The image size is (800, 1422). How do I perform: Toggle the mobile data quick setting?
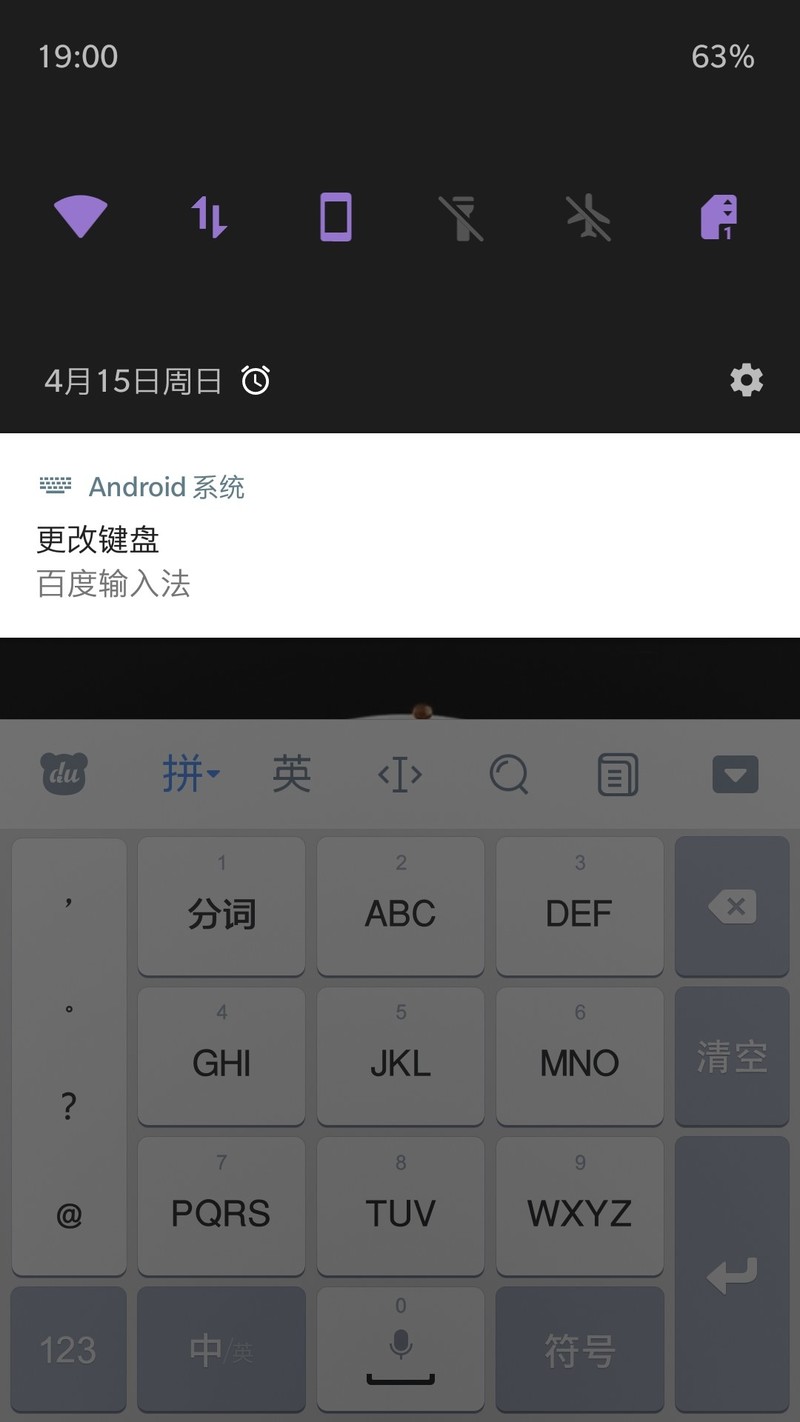[209, 216]
